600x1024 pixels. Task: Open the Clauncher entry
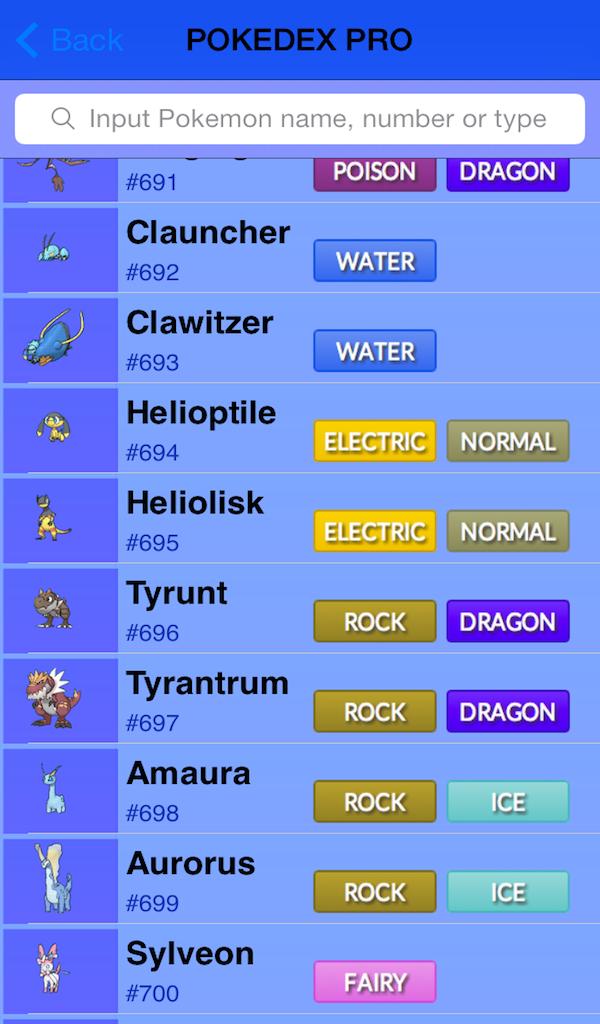208,250
